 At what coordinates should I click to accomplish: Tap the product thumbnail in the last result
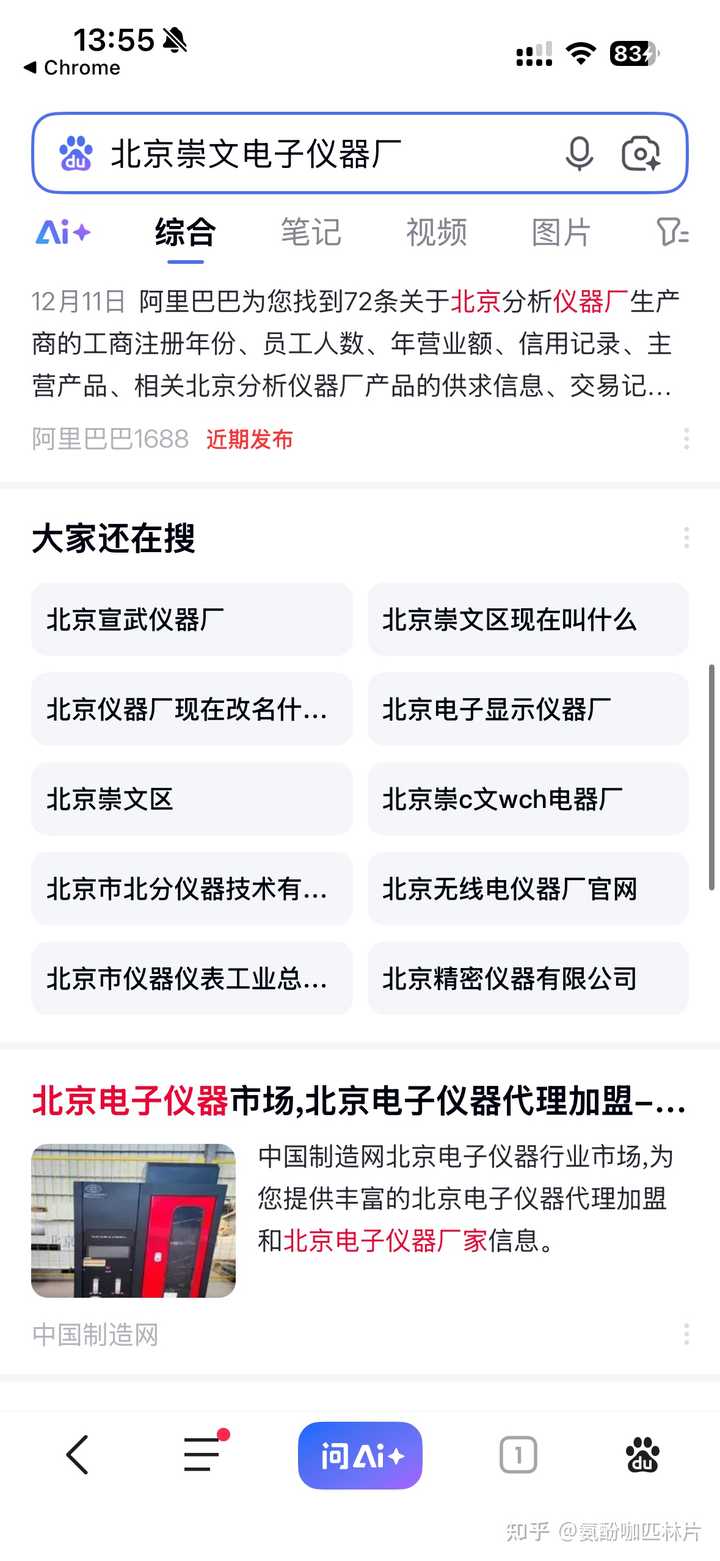pyautogui.click(x=133, y=1220)
